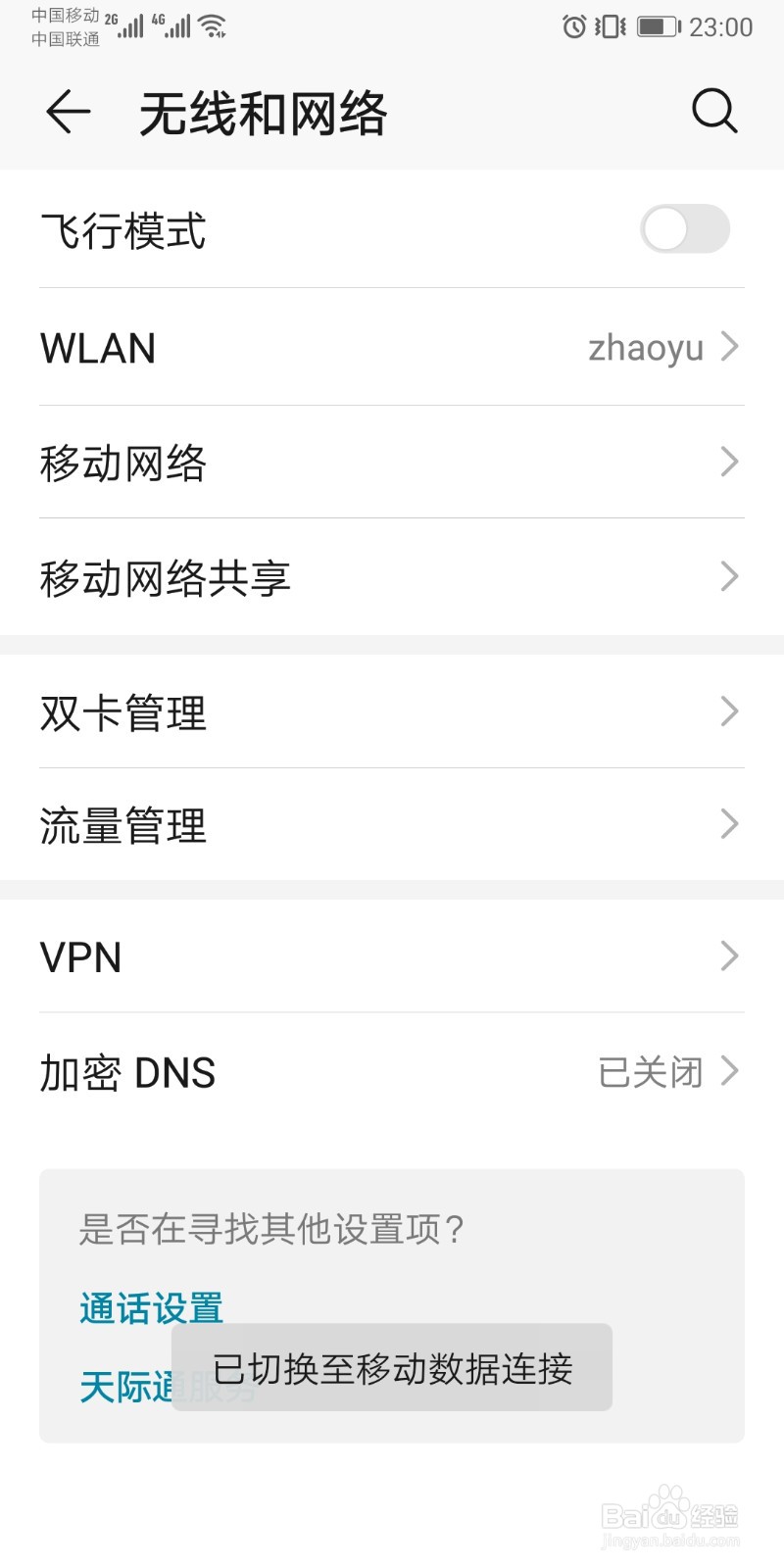Tap the vibrate mode status bar icon
The image size is (784, 1568).
tap(607, 27)
